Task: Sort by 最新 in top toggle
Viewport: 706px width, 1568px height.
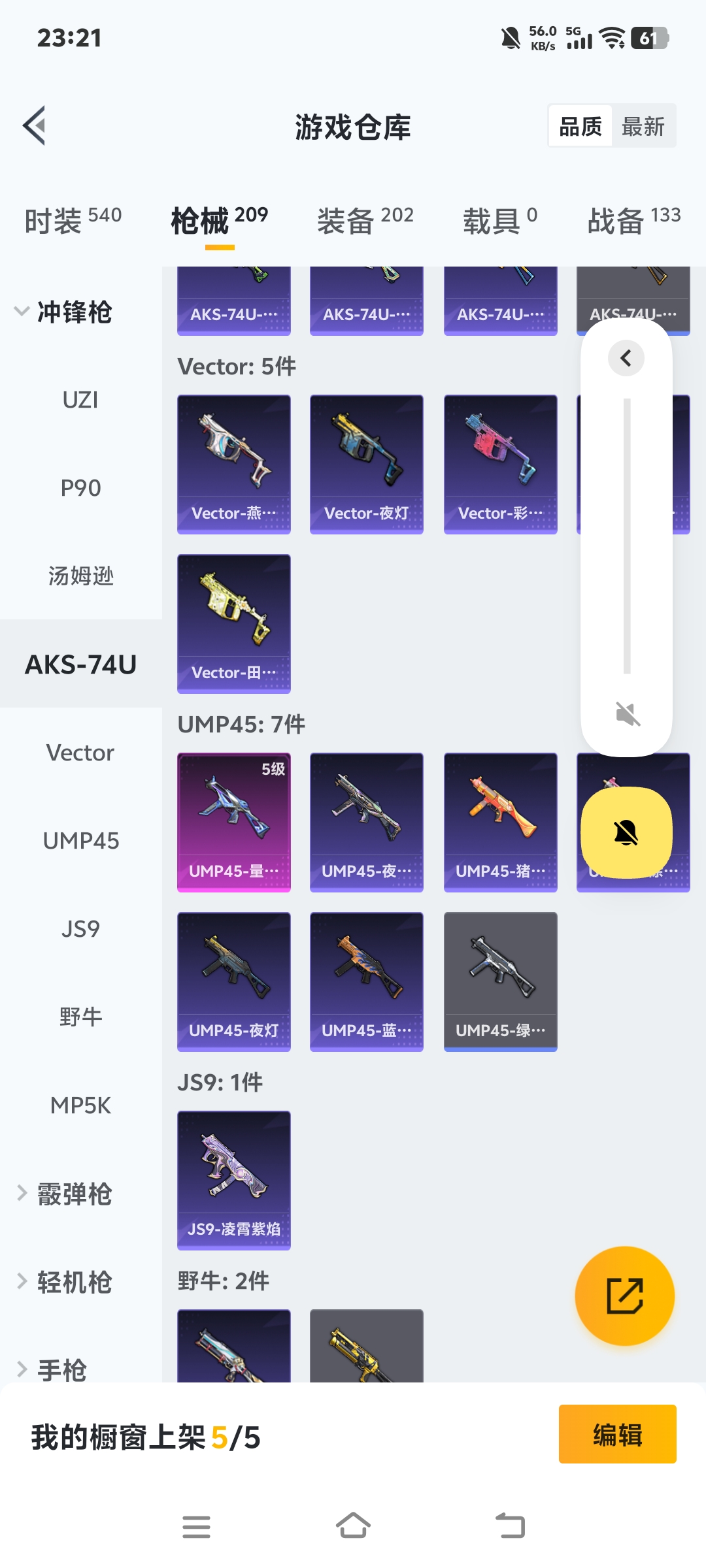Action: [x=643, y=126]
